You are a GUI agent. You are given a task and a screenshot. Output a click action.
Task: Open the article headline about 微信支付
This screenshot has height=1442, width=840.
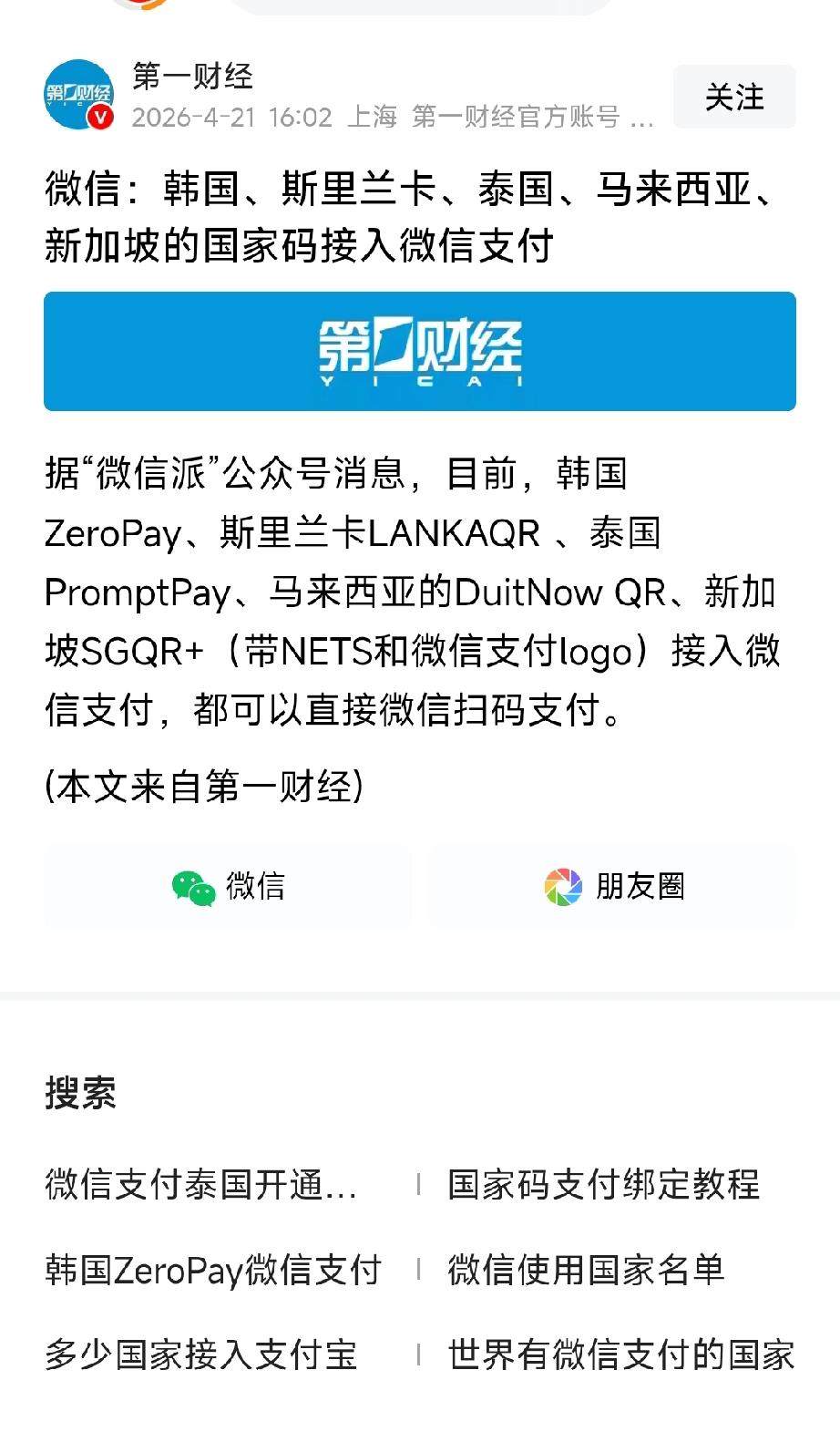click(419, 214)
